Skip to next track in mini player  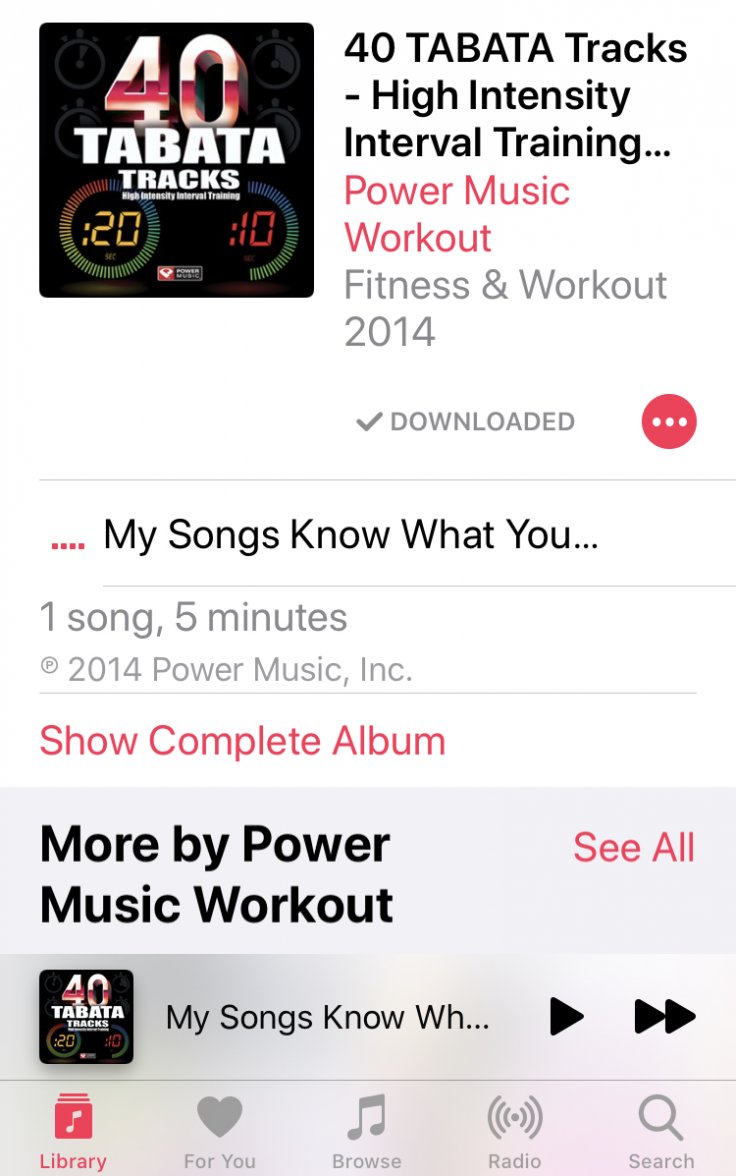[x=664, y=1017]
